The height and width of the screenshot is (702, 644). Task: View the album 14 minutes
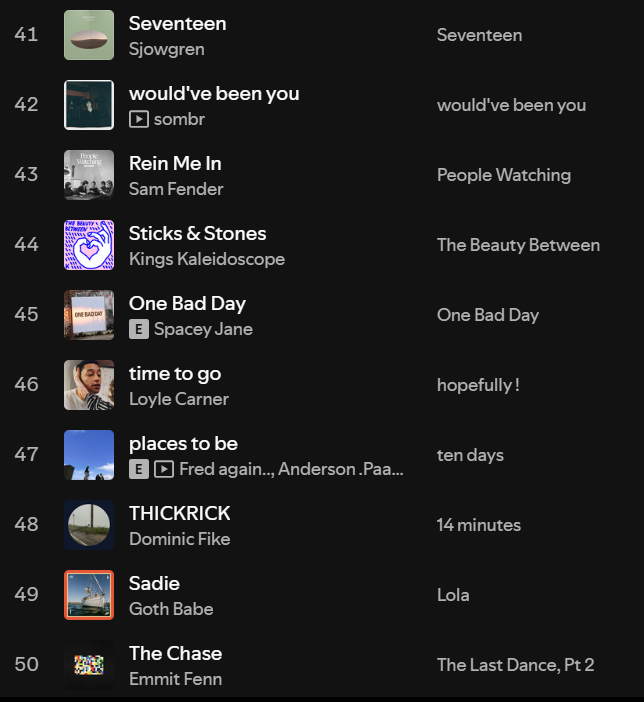(478, 525)
